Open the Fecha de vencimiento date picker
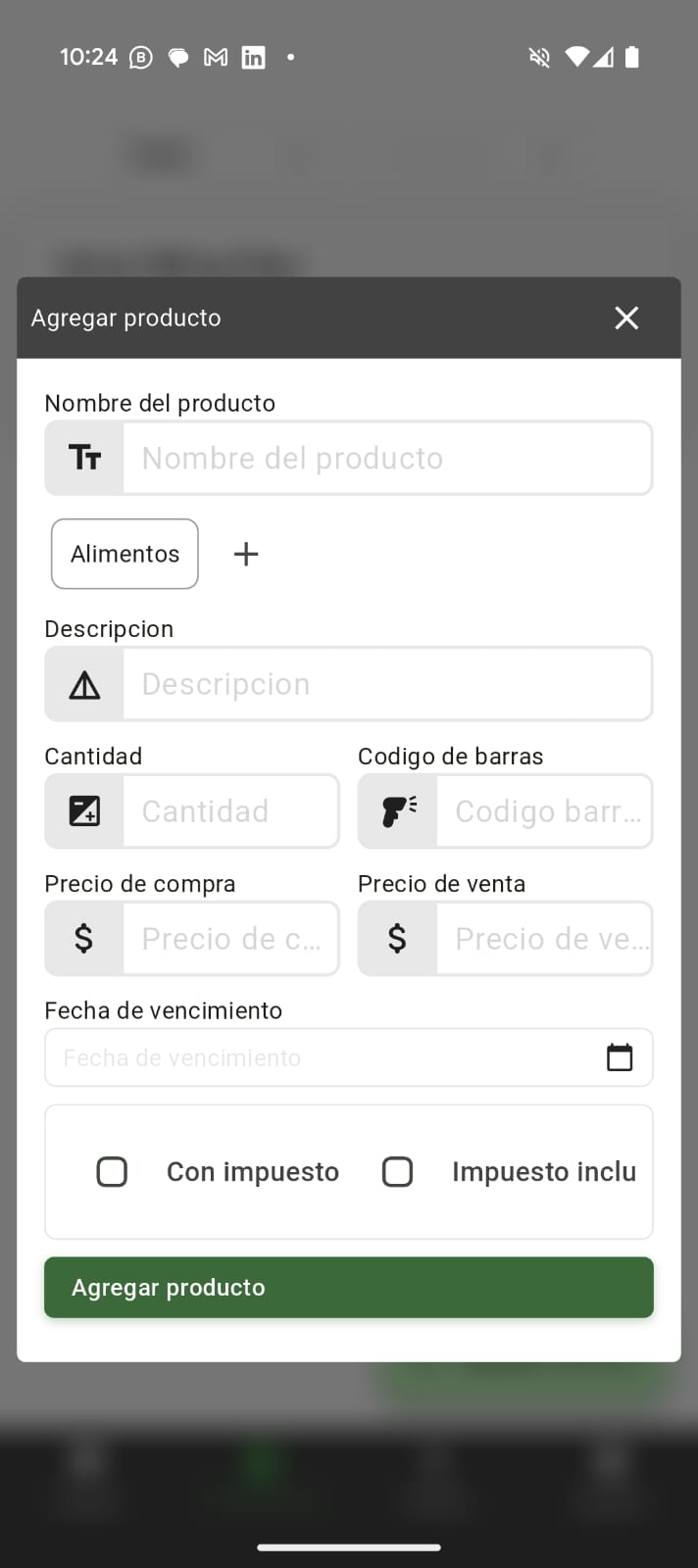Viewport: 698px width, 1568px height. point(619,1057)
